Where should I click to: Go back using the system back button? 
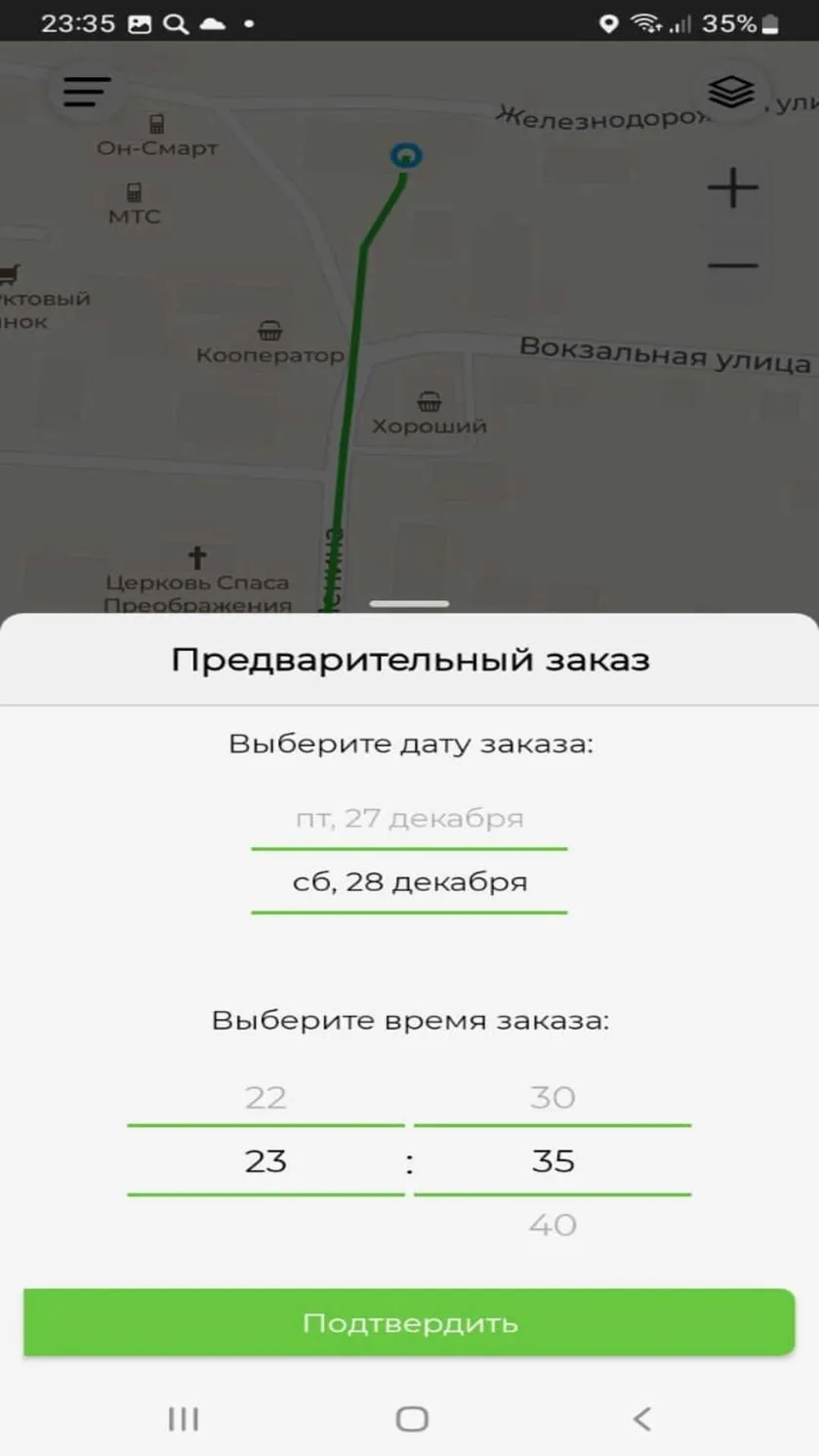[x=641, y=1419]
